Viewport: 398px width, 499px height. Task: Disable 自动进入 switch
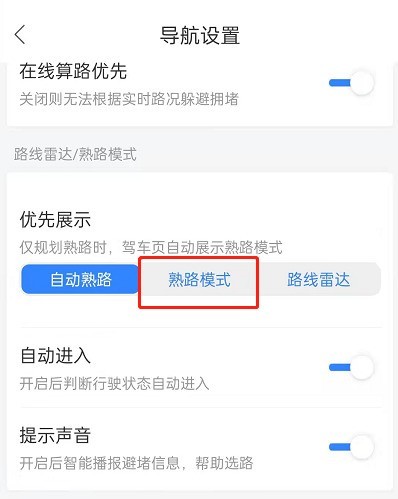(351, 367)
